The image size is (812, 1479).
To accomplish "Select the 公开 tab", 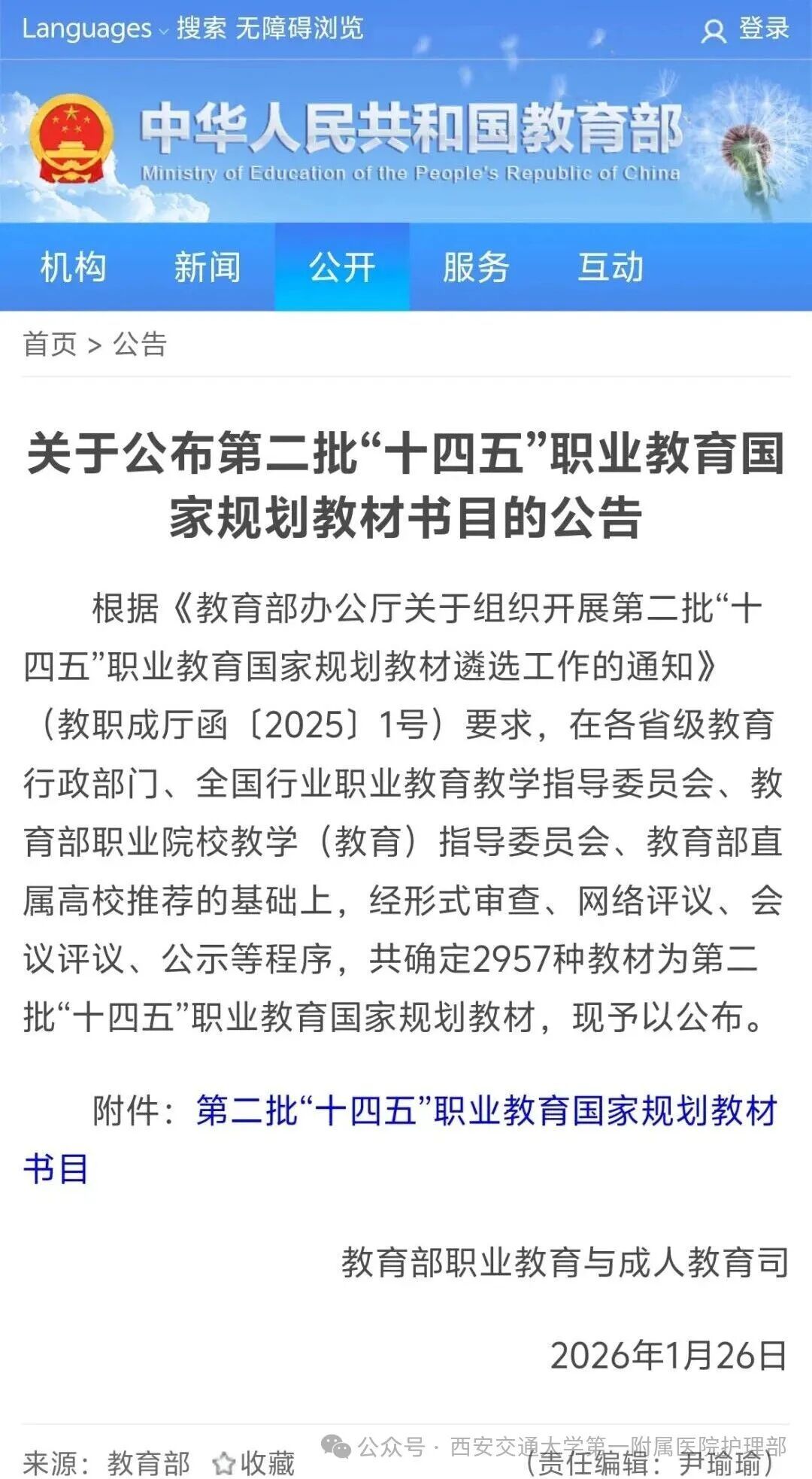I will click(342, 267).
